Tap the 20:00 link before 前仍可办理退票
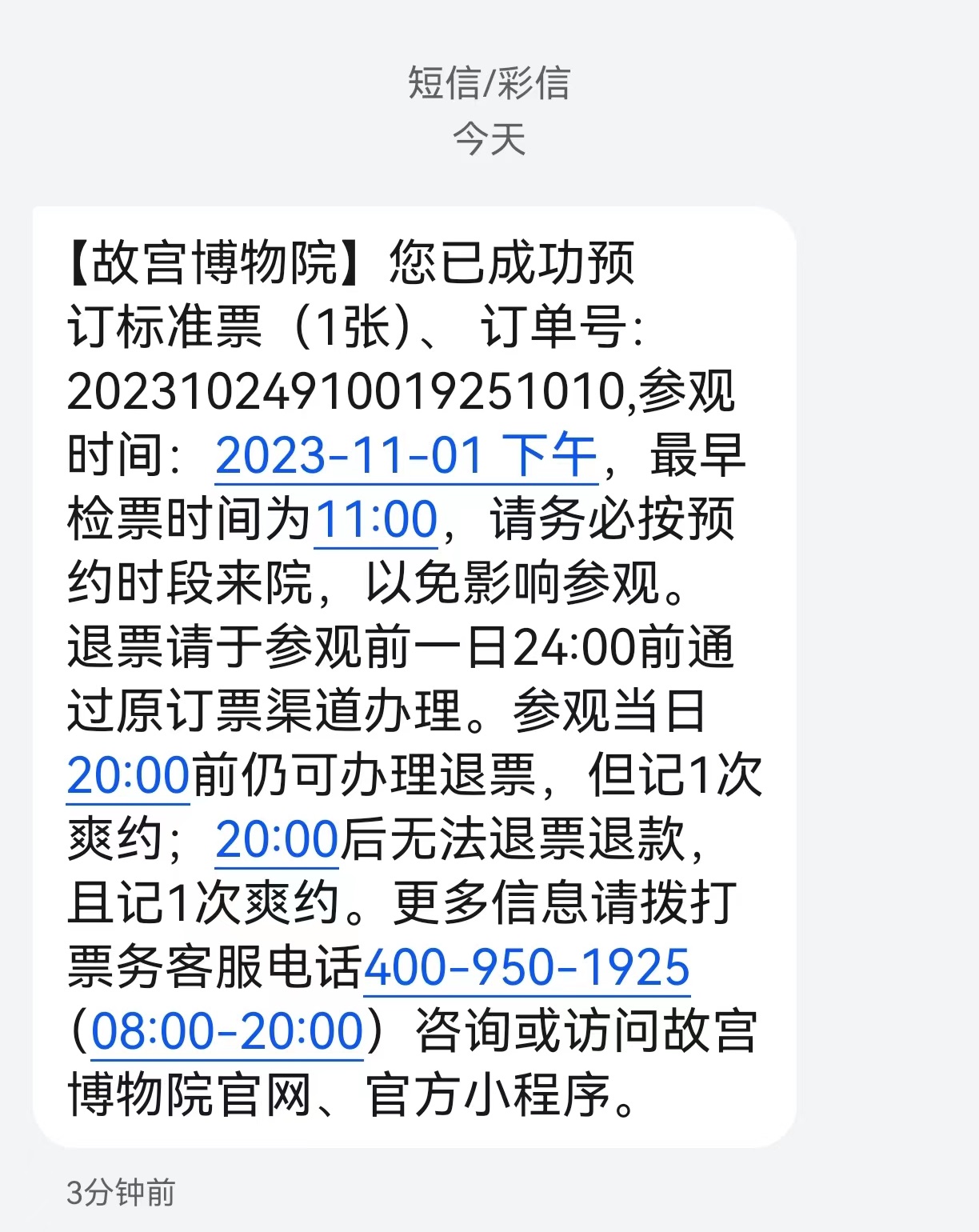 point(128,776)
